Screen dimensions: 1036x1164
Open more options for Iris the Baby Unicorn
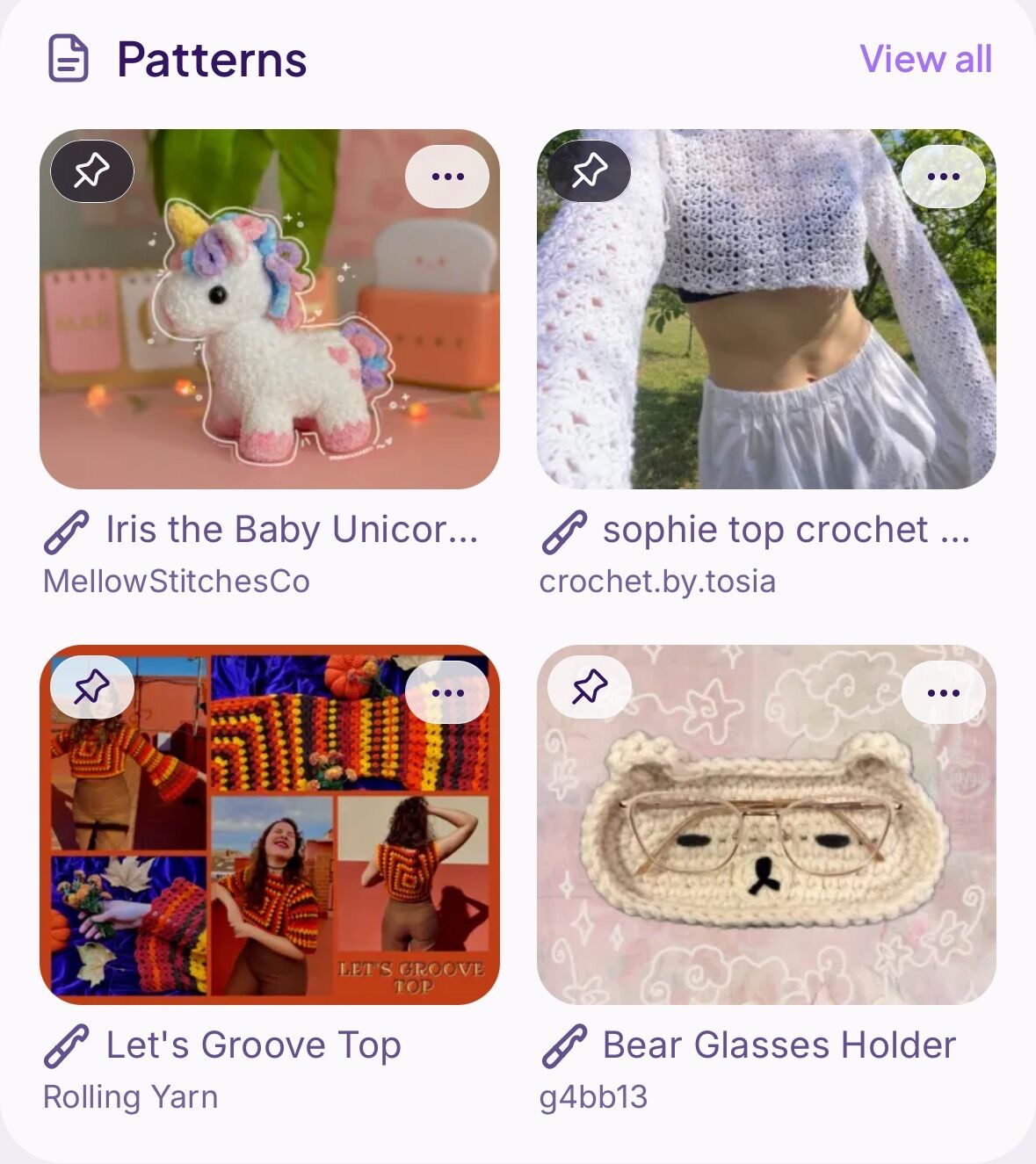447,177
